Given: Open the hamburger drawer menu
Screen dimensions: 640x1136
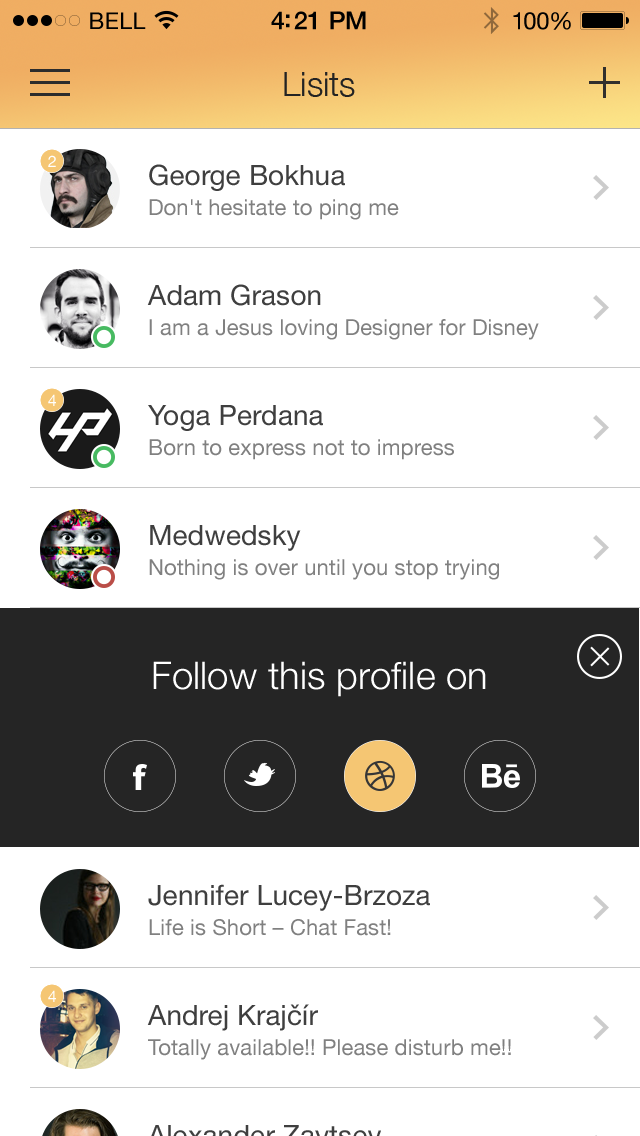Looking at the screenshot, I should (50, 83).
